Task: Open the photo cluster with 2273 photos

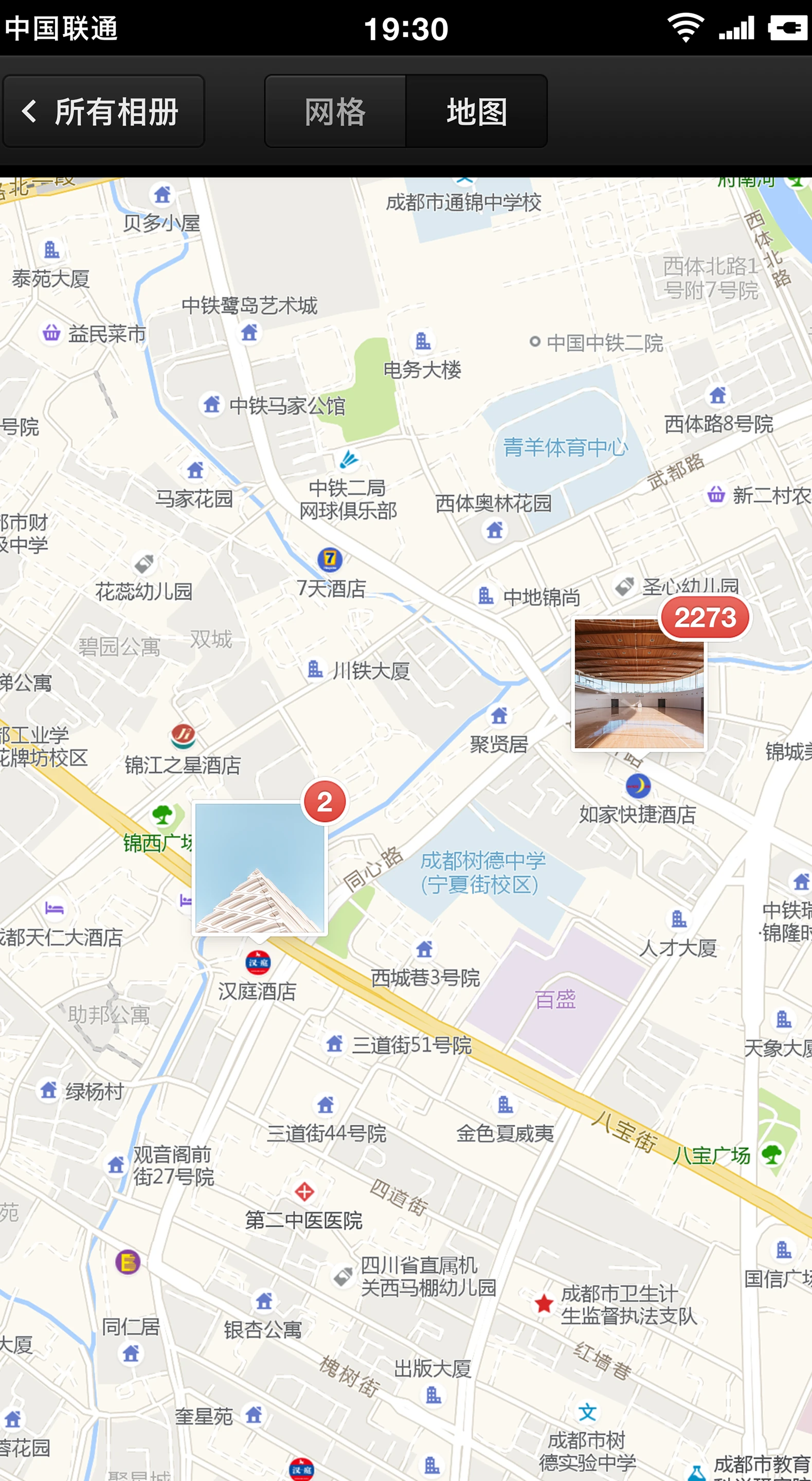Action: click(639, 683)
